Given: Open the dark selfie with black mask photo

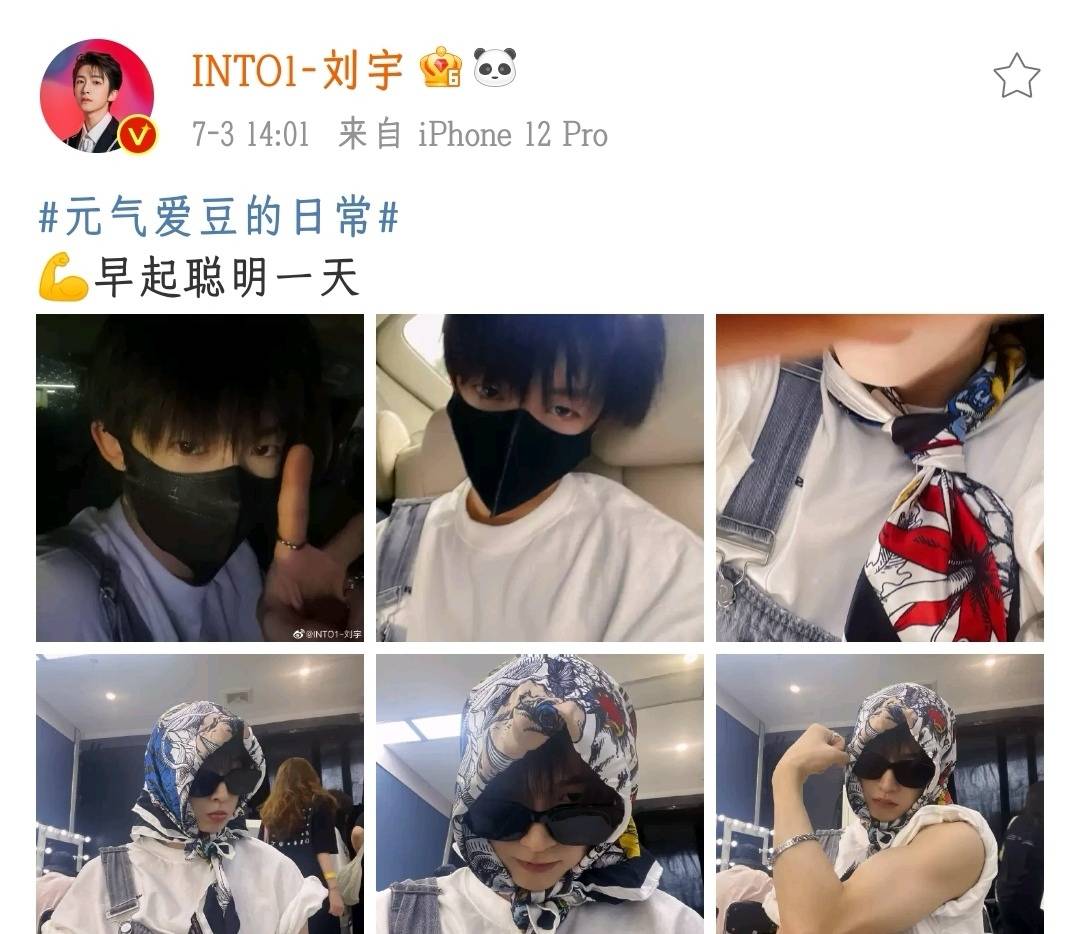Looking at the screenshot, I should click(200, 477).
